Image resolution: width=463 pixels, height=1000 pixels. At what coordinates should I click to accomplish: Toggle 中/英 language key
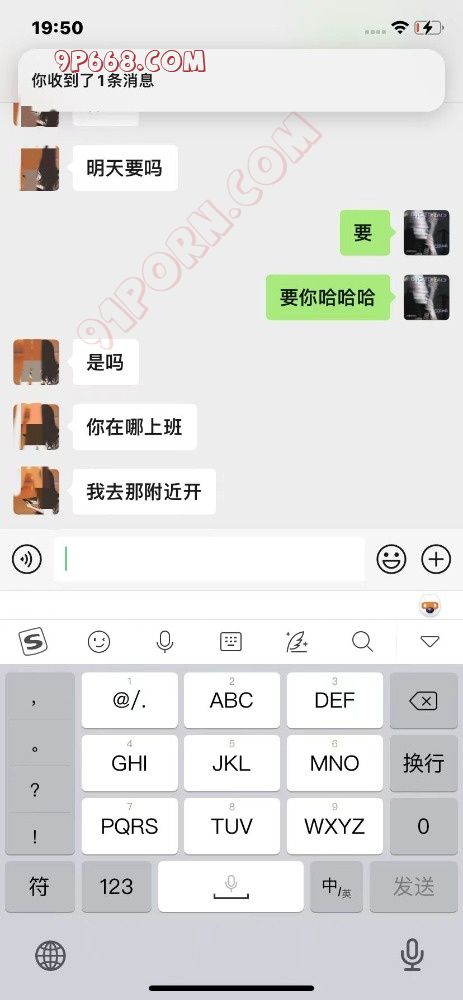click(x=337, y=886)
